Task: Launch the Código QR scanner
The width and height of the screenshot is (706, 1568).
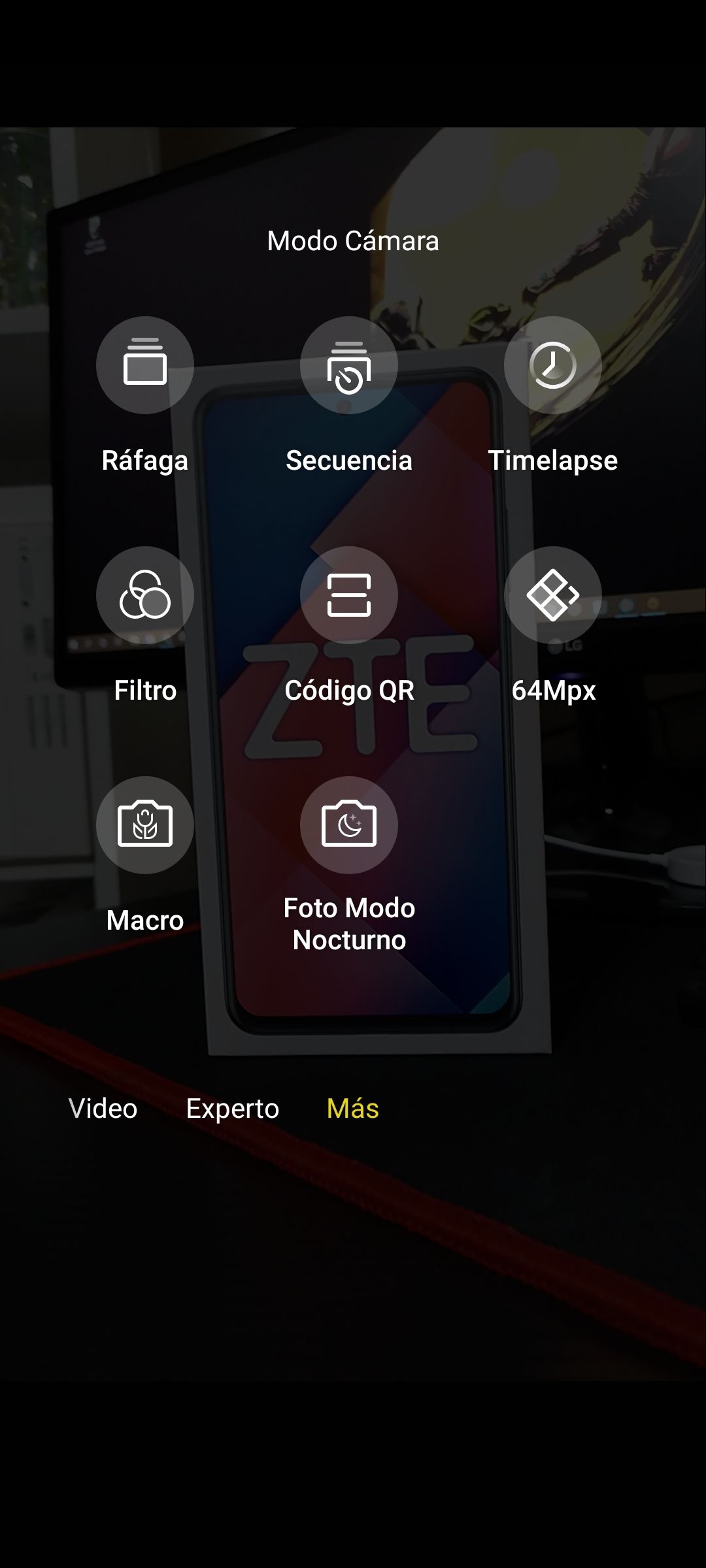Action: coord(349,595)
